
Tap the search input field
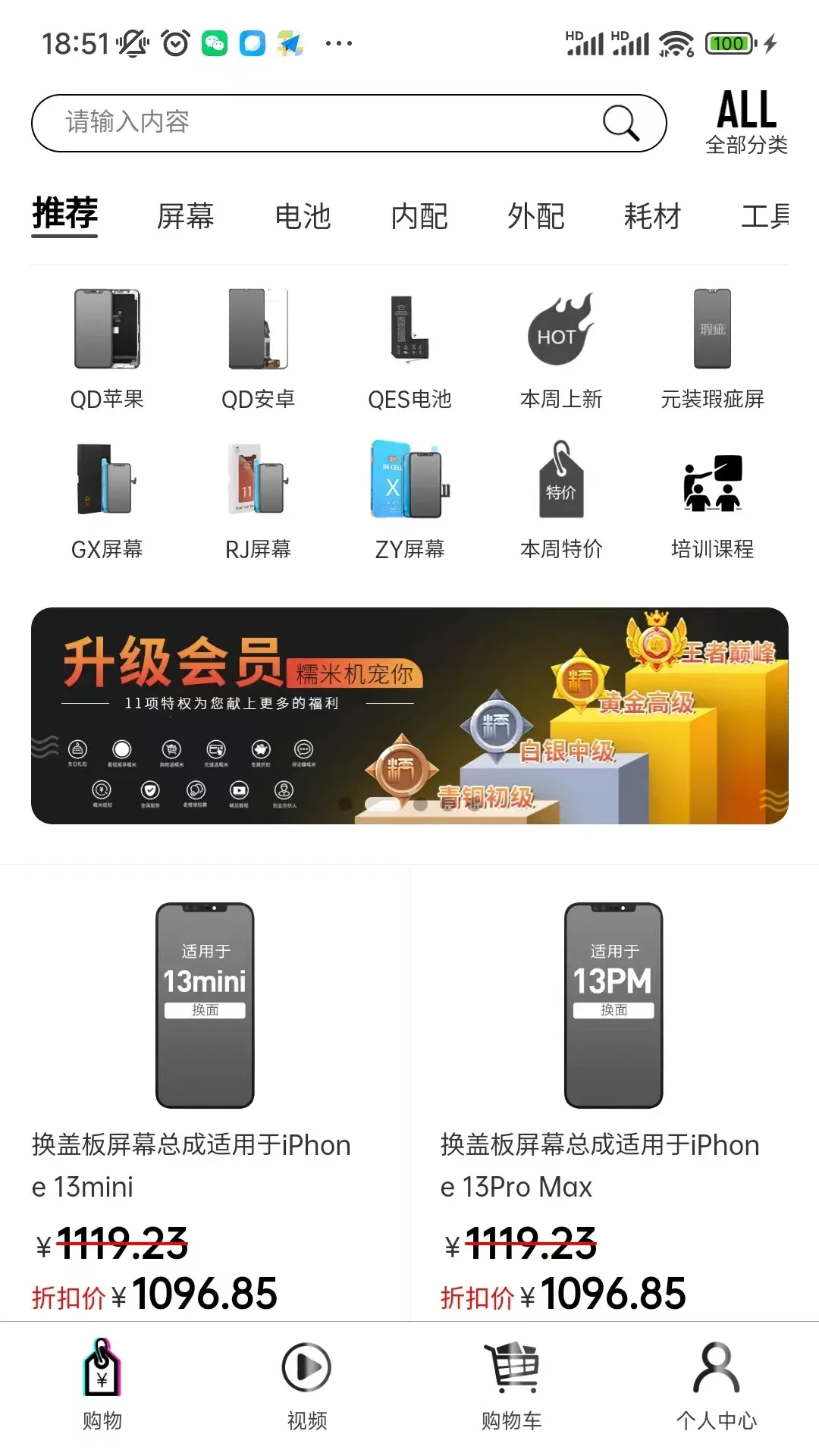pos(318,123)
